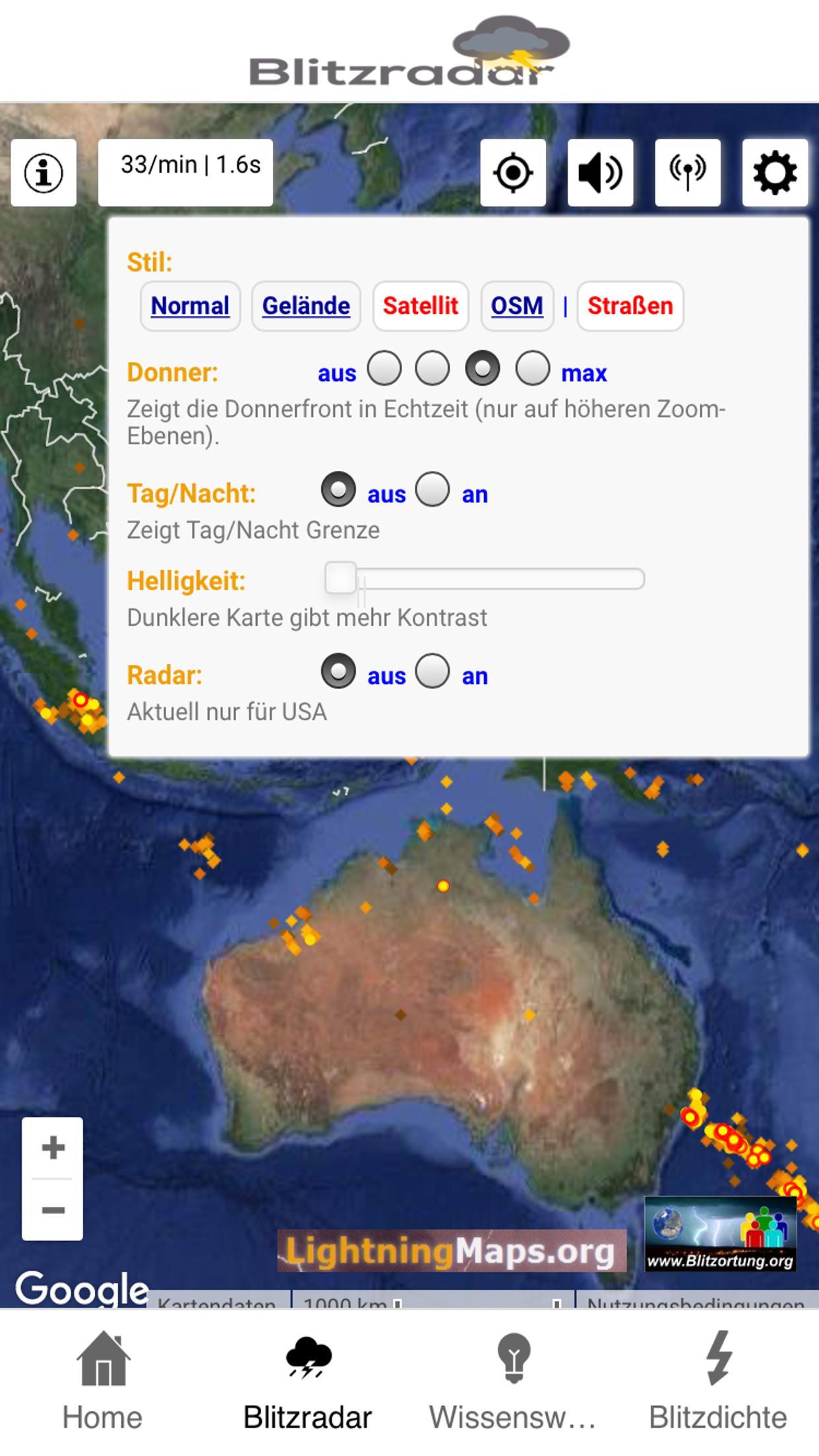
Task: Set Donner to aus
Action: pyautogui.click(x=384, y=368)
